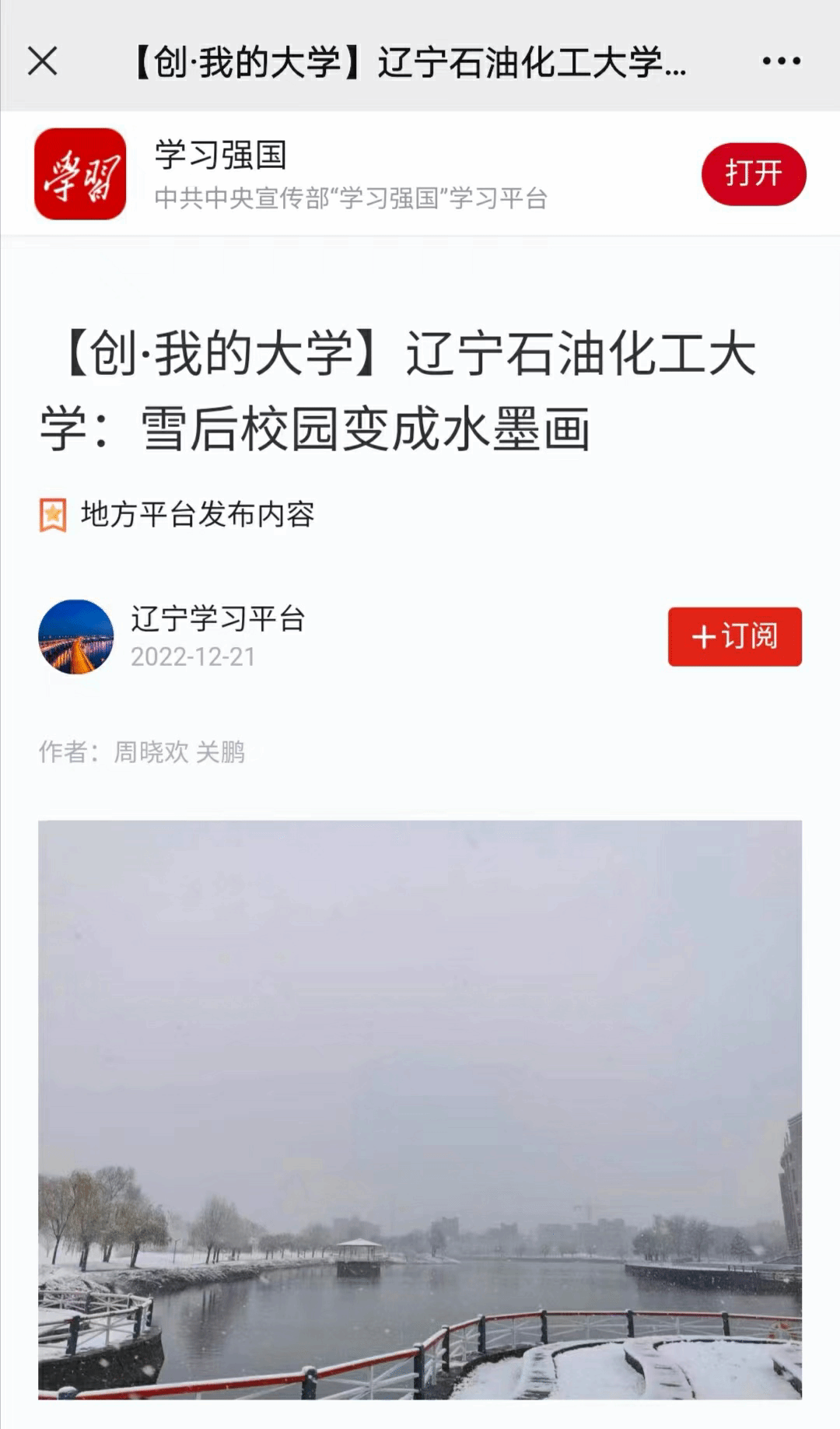View the snowy campus lake photo
This screenshot has width=840, height=1429.
pyautogui.click(x=420, y=1109)
